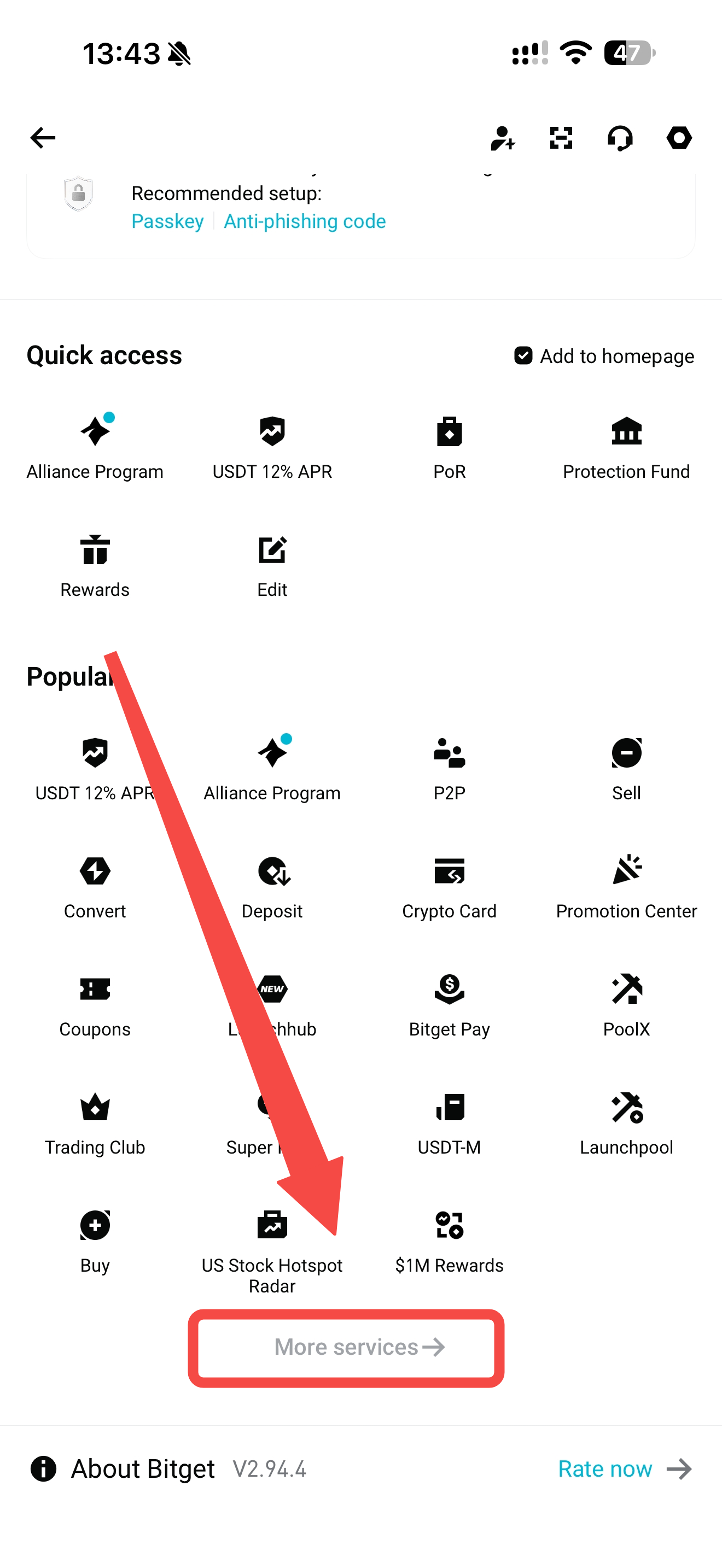
Task: Open the settings hexagon icon
Action: pyautogui.click(x=679, y=138)
